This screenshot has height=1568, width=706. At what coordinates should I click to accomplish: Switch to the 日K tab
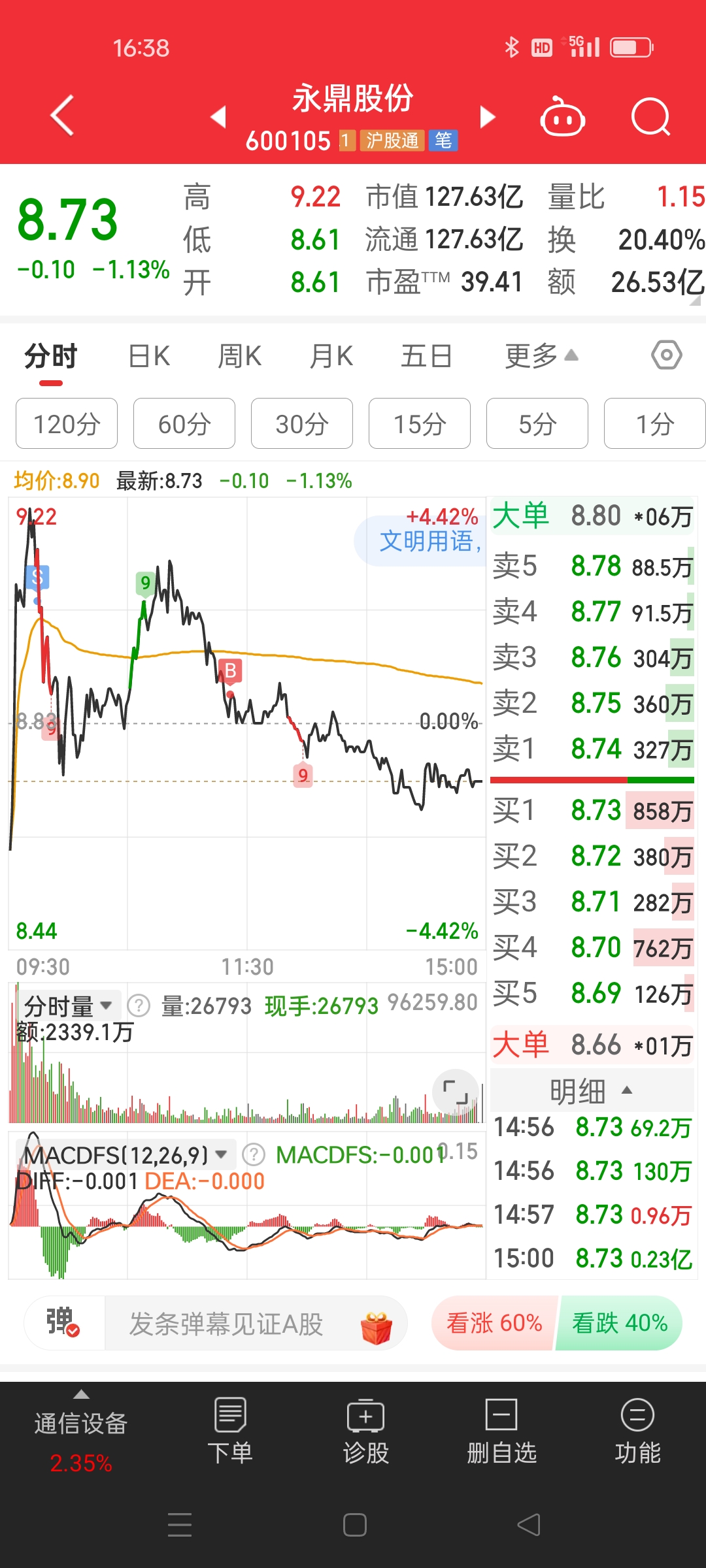pos(148,355)
